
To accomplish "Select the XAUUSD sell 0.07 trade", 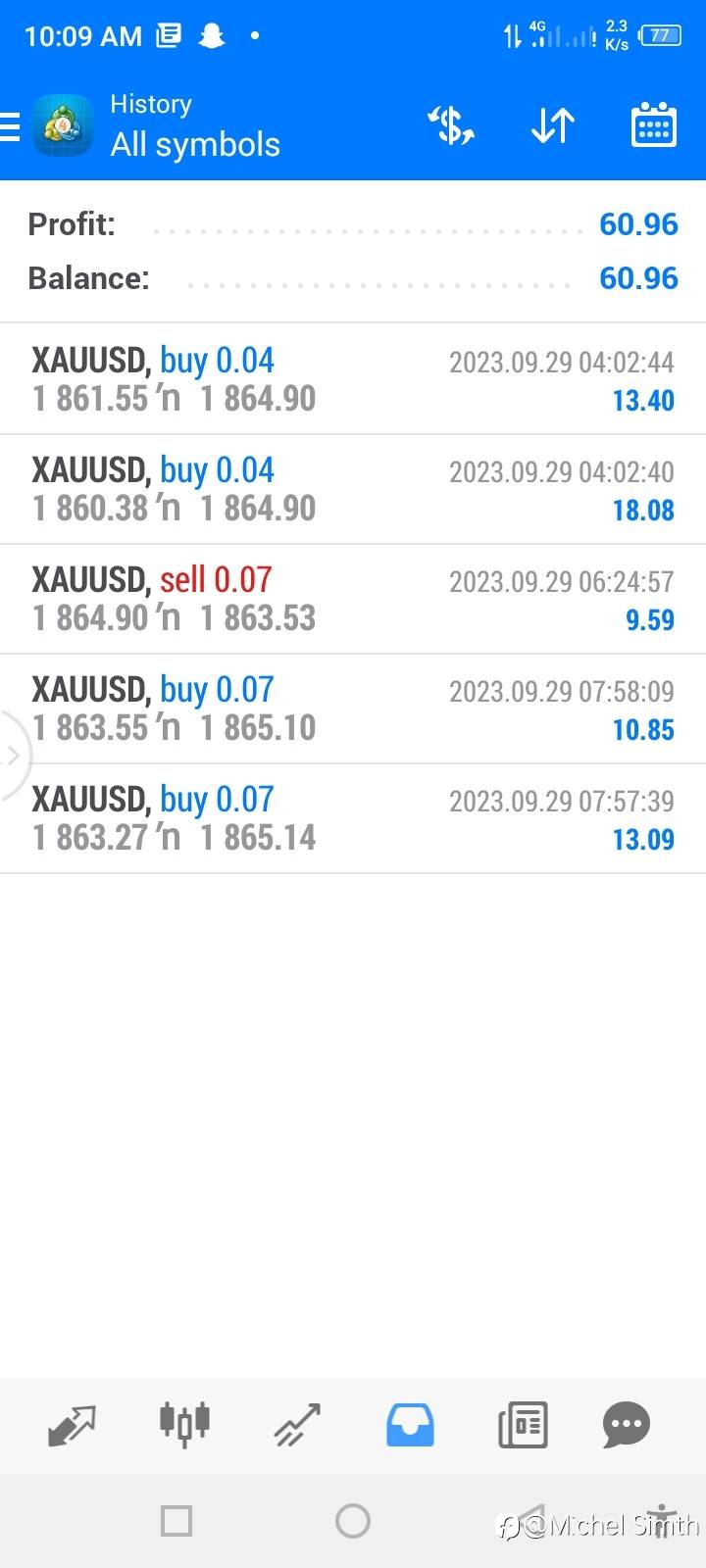I will click(353, 599).
